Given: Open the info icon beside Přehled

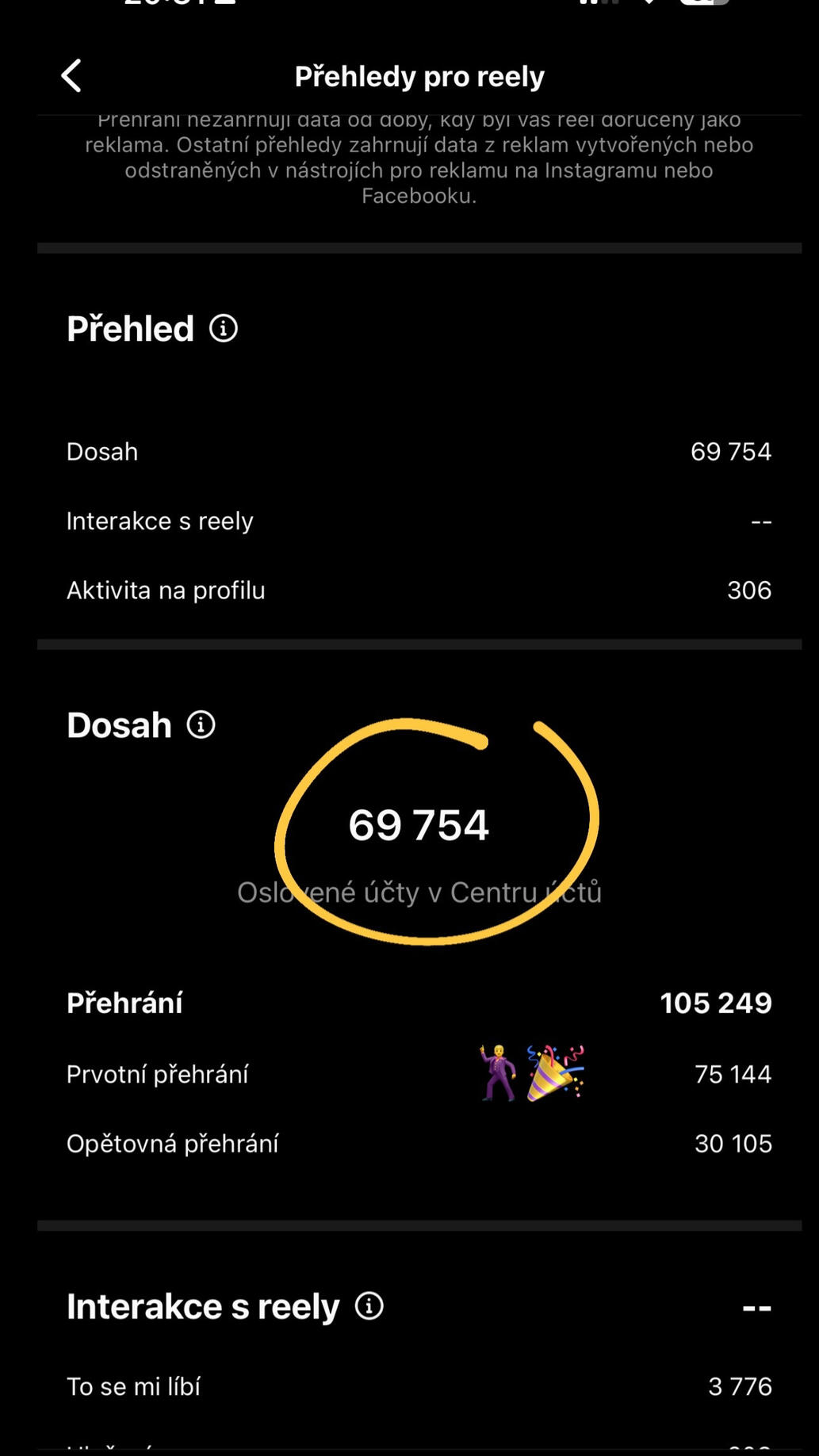Looking at the screenshot, I should 223,328.
